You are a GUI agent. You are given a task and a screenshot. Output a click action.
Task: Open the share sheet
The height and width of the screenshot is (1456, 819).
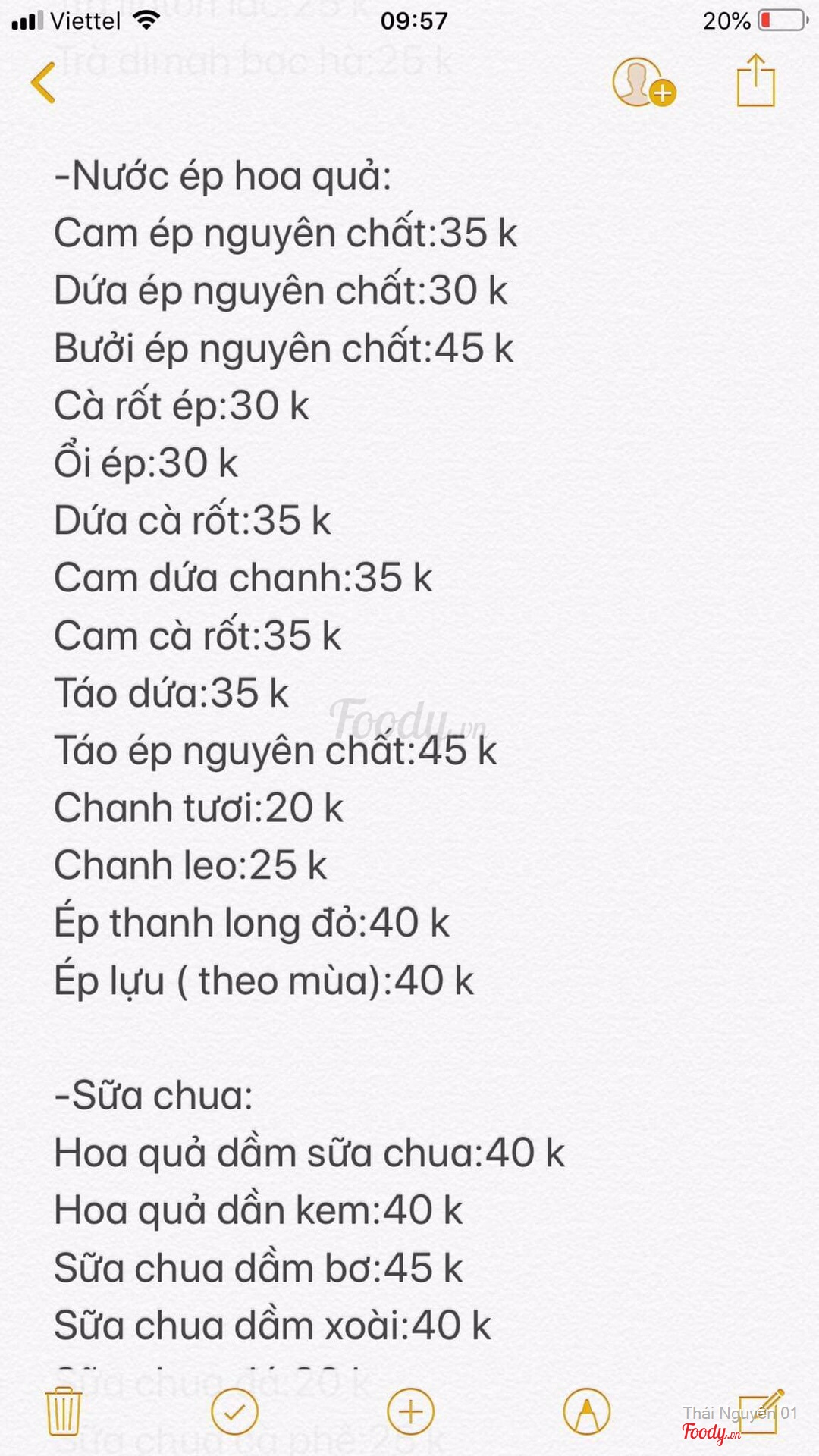tap(755, 81)
